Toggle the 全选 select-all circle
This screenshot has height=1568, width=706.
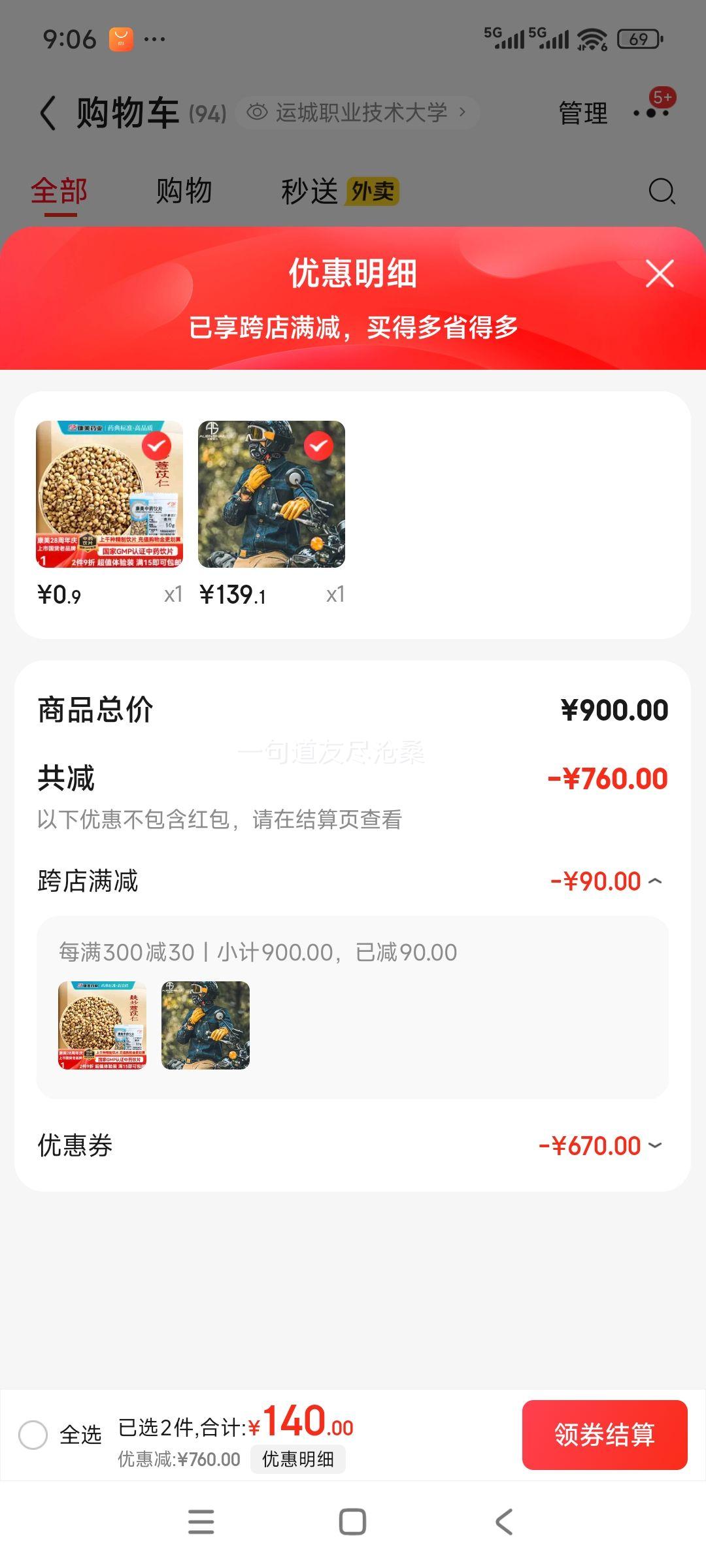pyautogui.click(x=33, y=1435)
